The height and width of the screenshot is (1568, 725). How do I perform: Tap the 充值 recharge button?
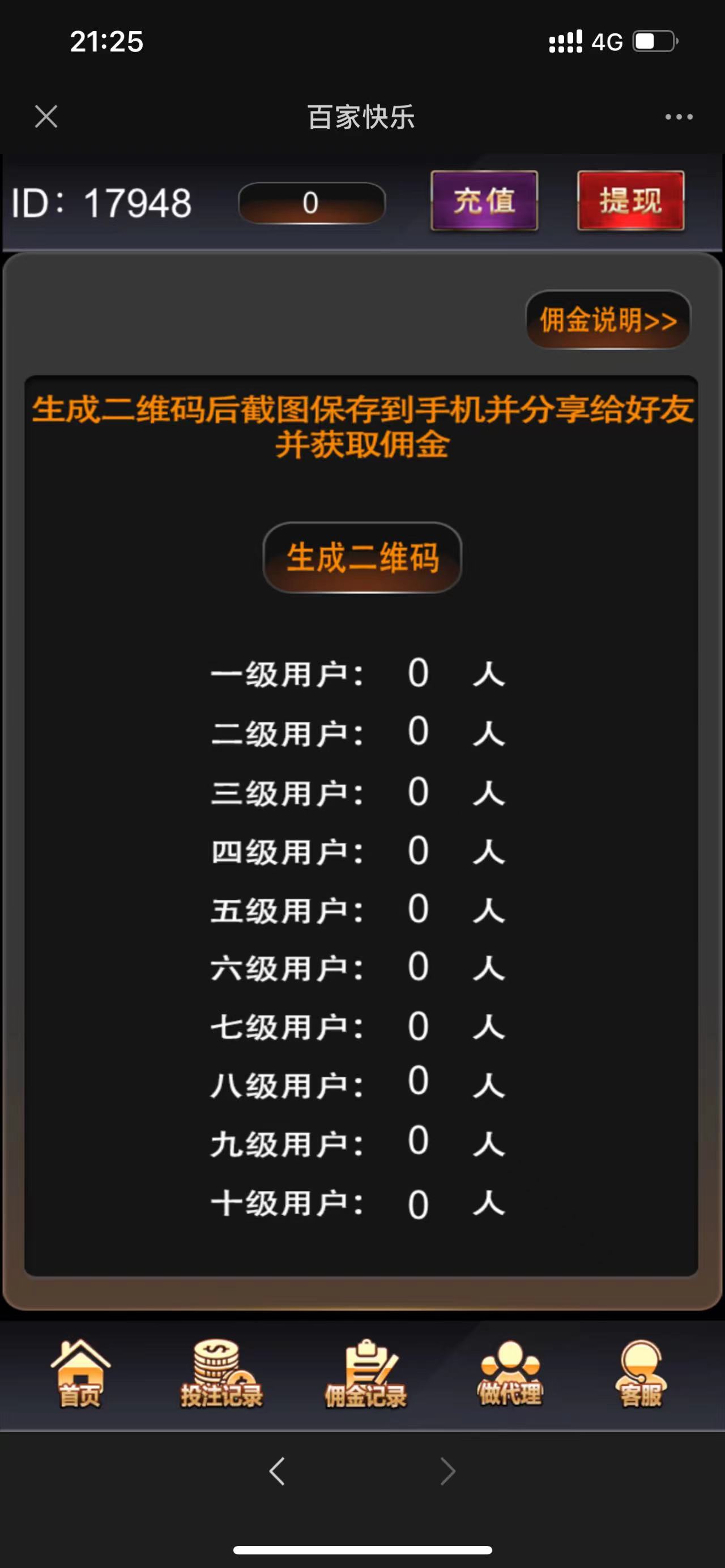coord(484,201)
